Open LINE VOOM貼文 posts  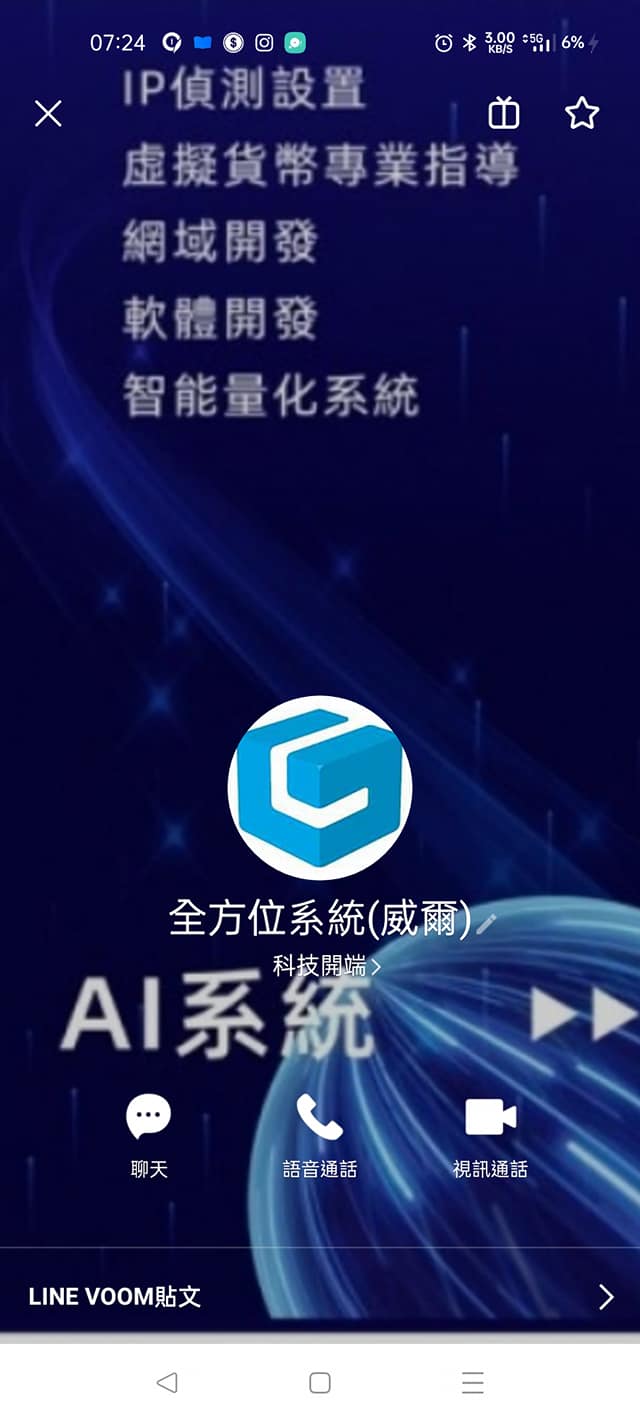click(x=320, y=1297)
